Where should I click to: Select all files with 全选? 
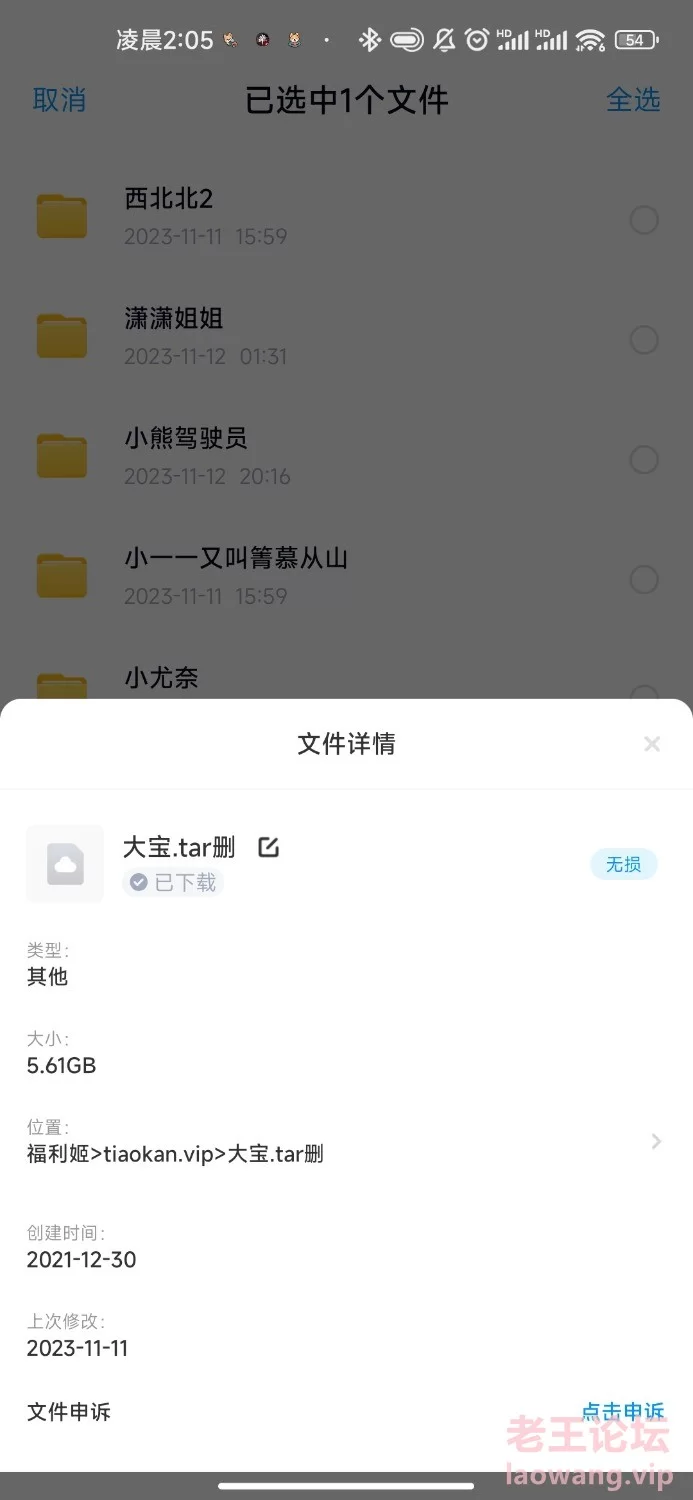(633, 100)
